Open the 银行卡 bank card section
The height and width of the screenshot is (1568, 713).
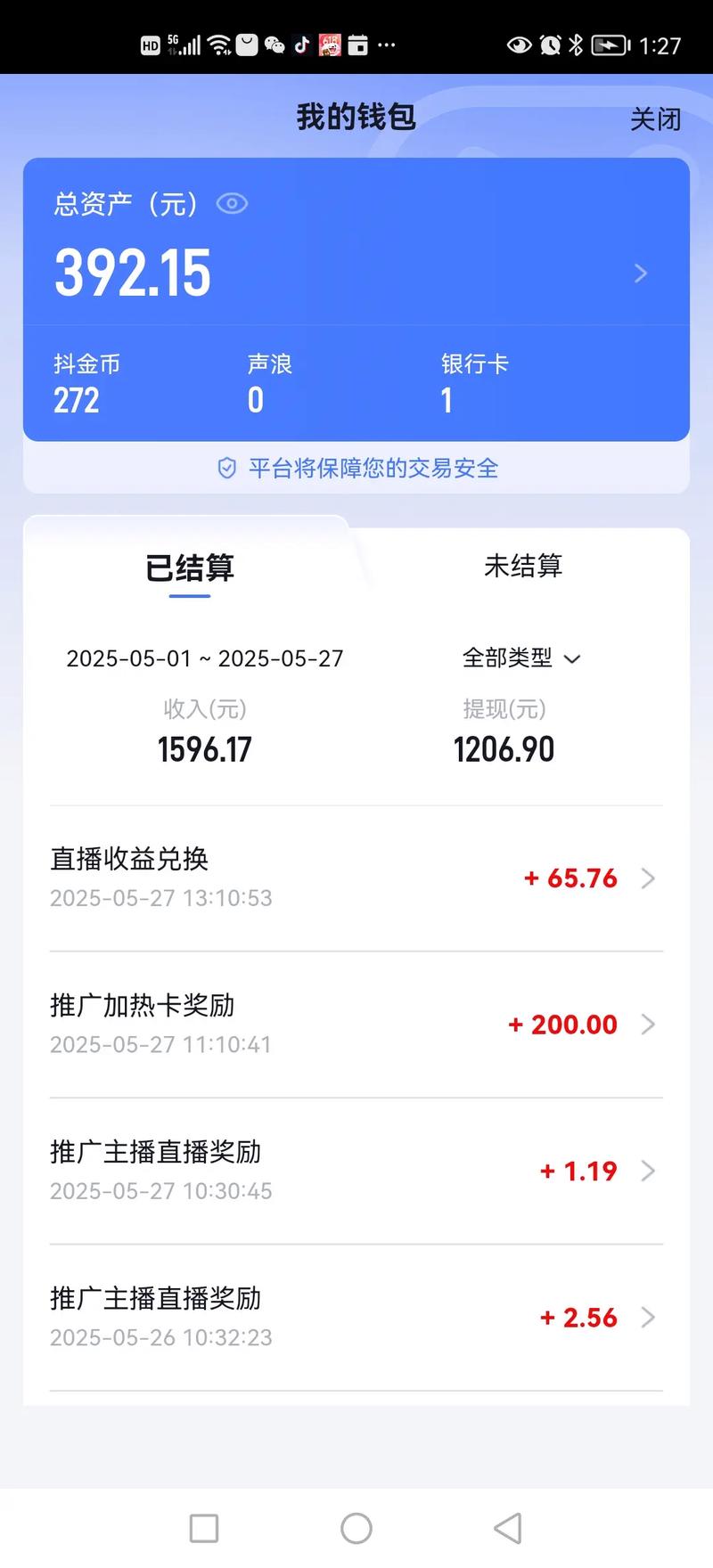472,383
